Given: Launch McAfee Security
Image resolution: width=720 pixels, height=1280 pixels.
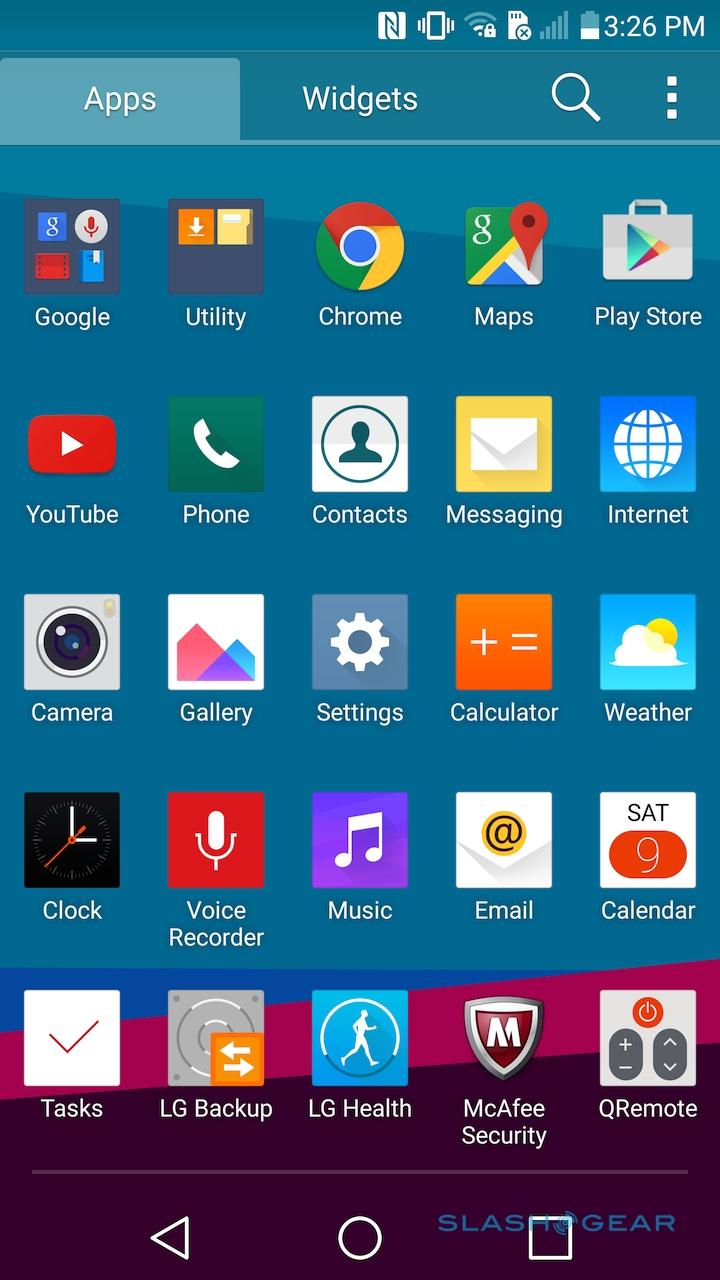Looking at the screenshot, I should [504, 1038].
